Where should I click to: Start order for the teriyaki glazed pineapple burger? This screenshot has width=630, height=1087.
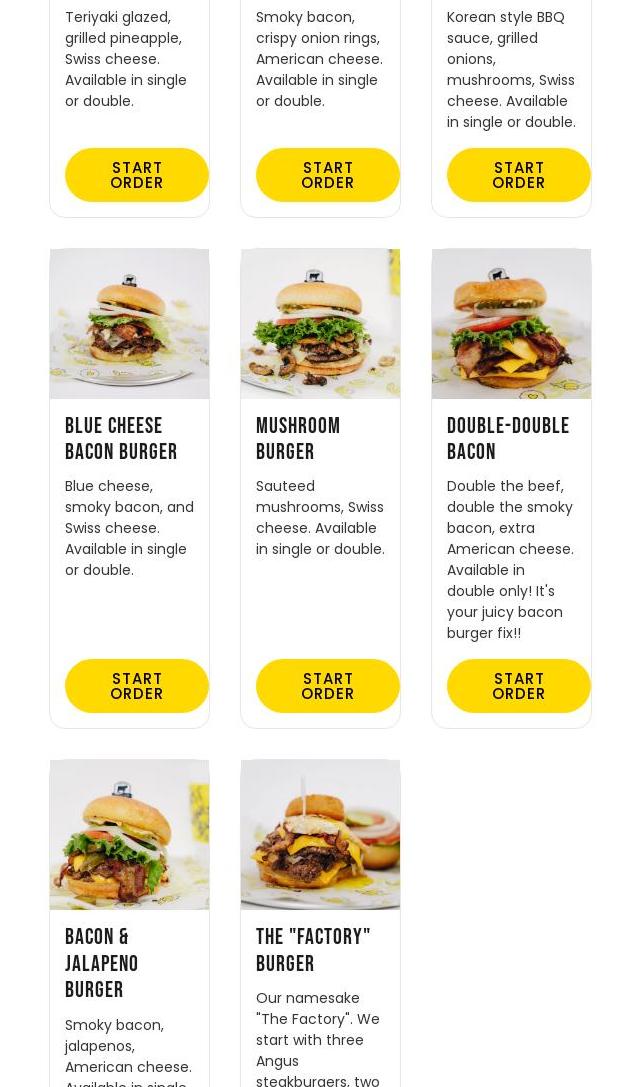coord(136,175)
